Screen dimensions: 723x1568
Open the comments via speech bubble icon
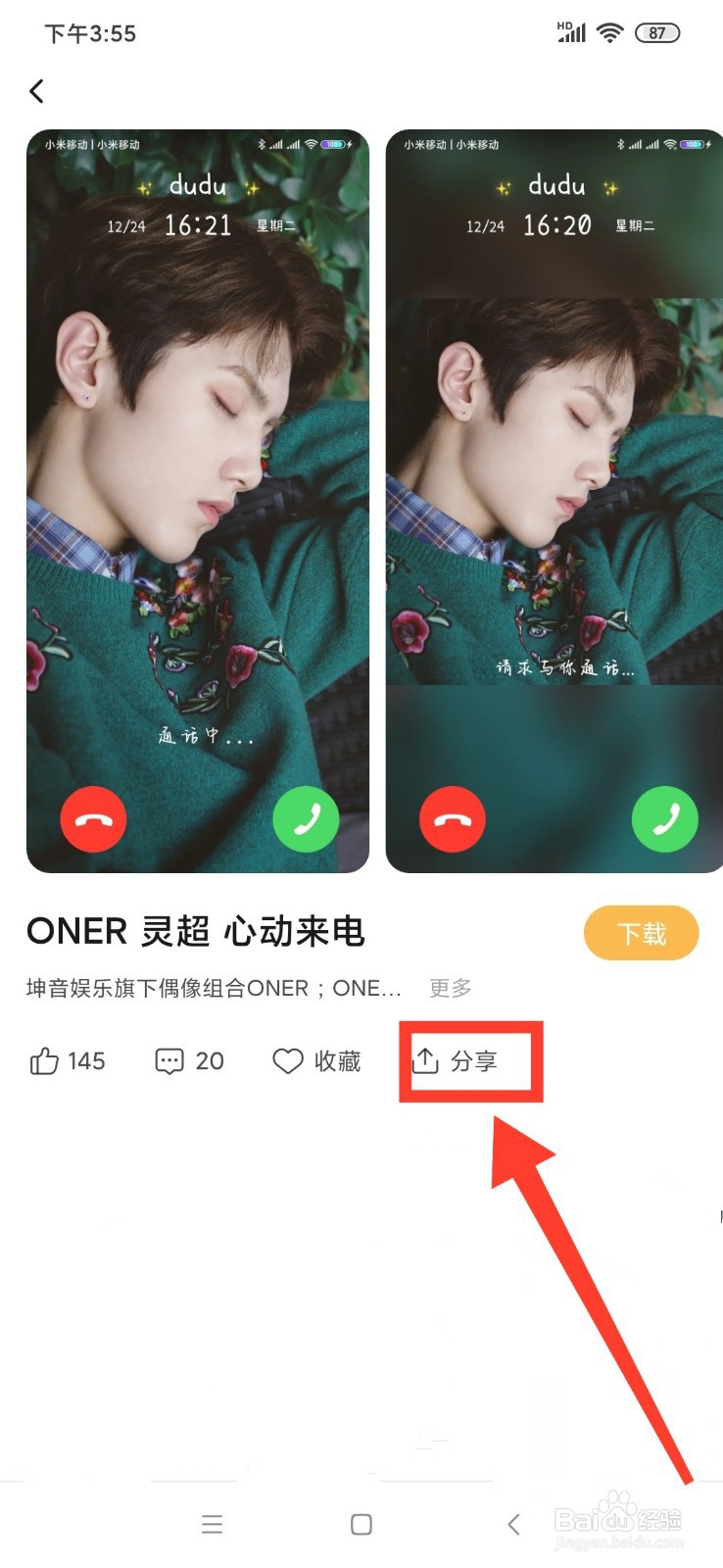pos(169,1060)
